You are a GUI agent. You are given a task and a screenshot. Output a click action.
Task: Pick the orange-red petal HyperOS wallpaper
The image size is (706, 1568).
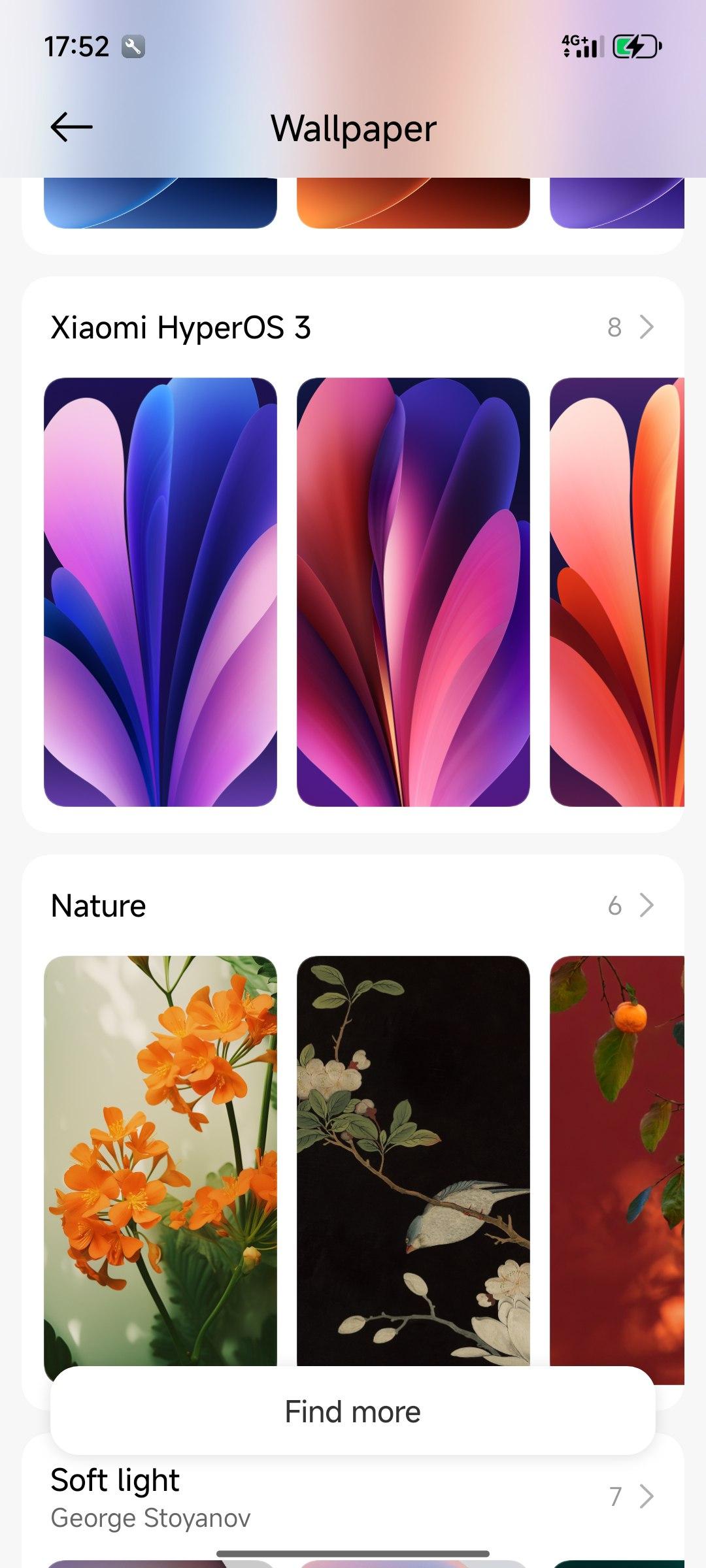(617, 591)
